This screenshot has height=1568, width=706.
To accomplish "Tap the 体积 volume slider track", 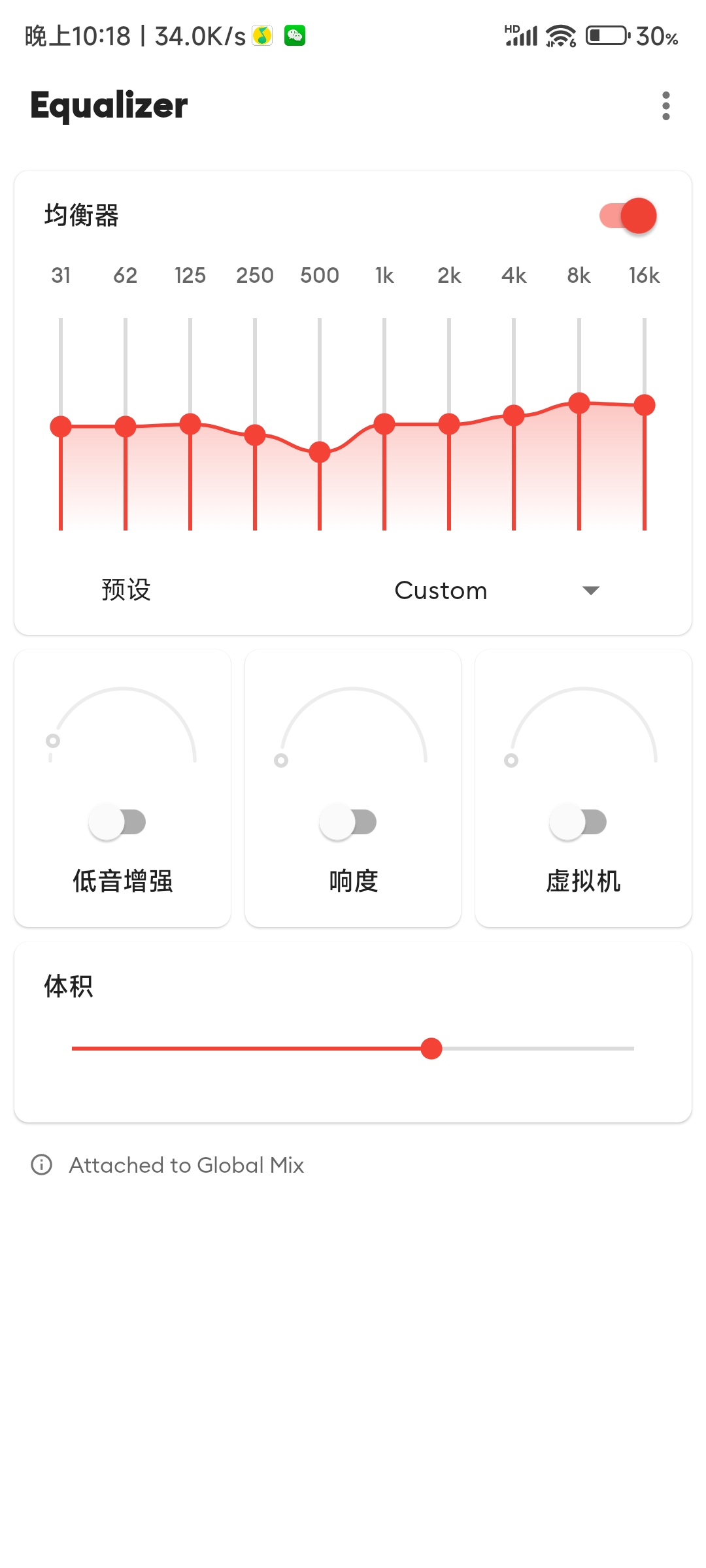I will pos(353,1049).
